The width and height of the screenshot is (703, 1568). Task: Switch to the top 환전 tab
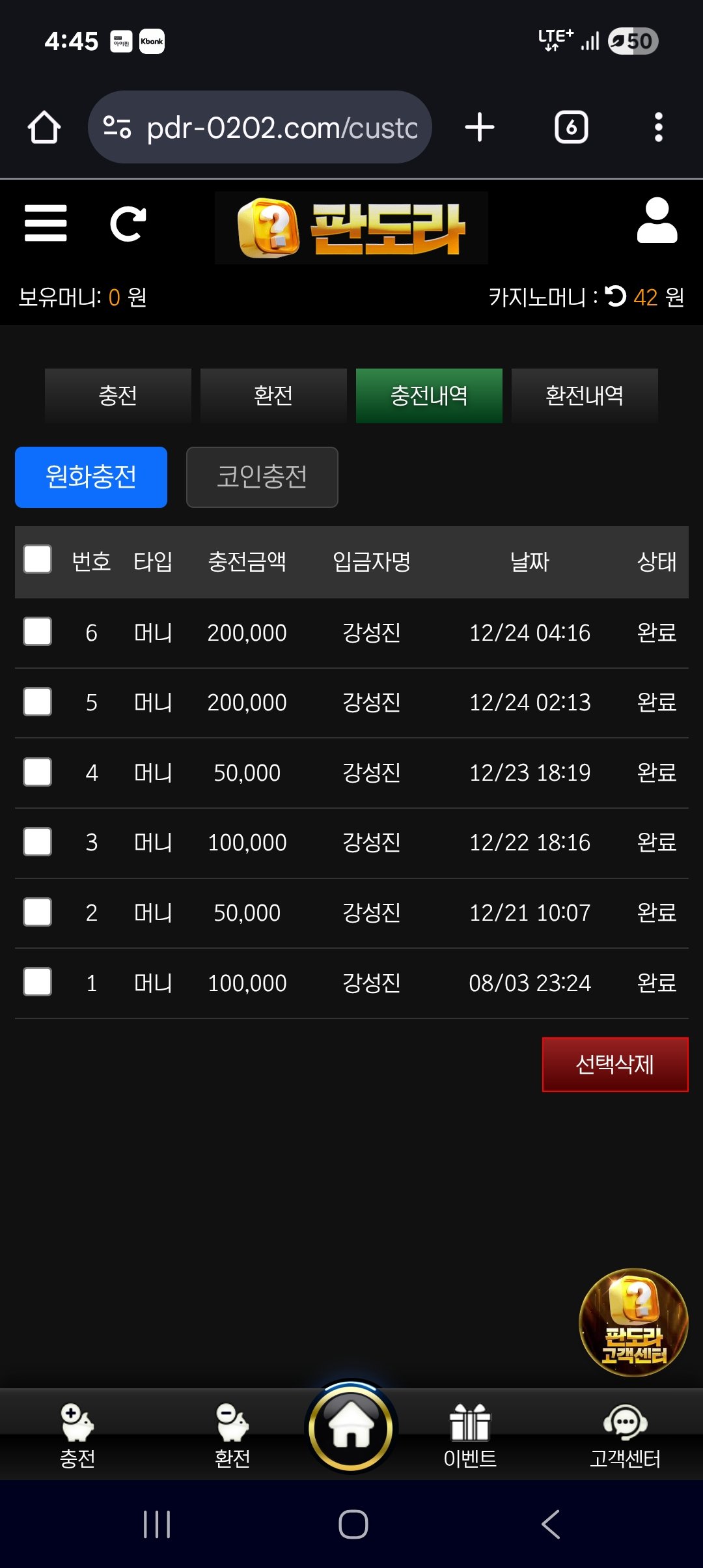coord(273,396)
